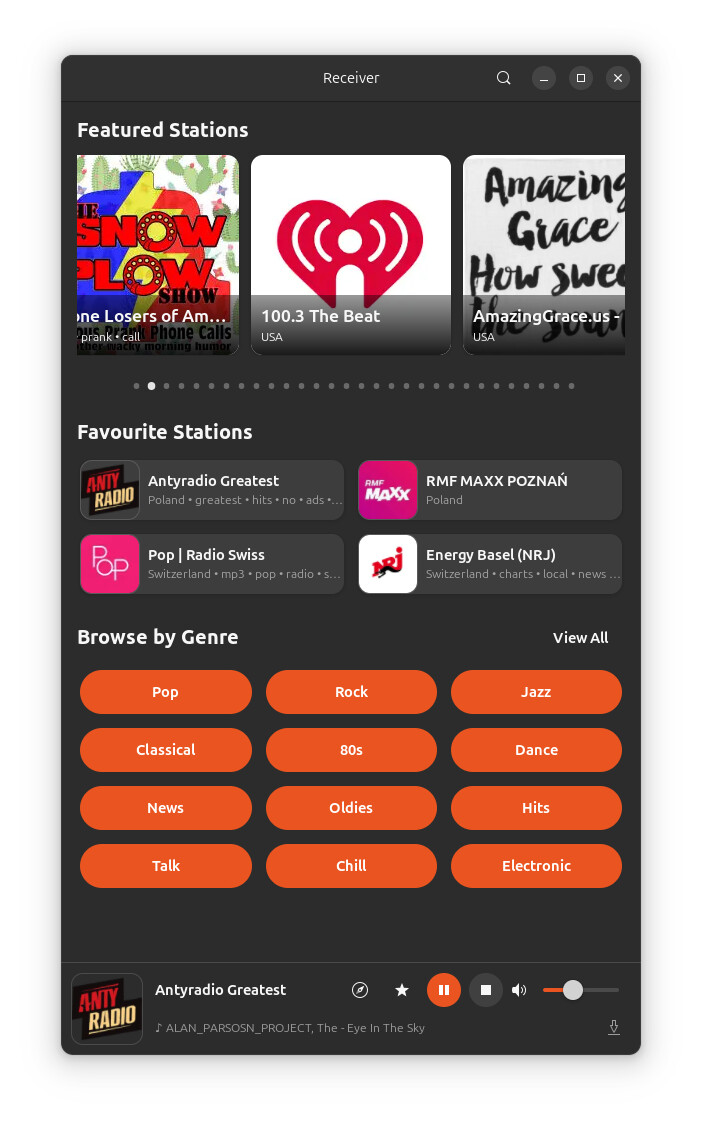View all genres
Screen dimensions: 702x1122
pos(580,638)
